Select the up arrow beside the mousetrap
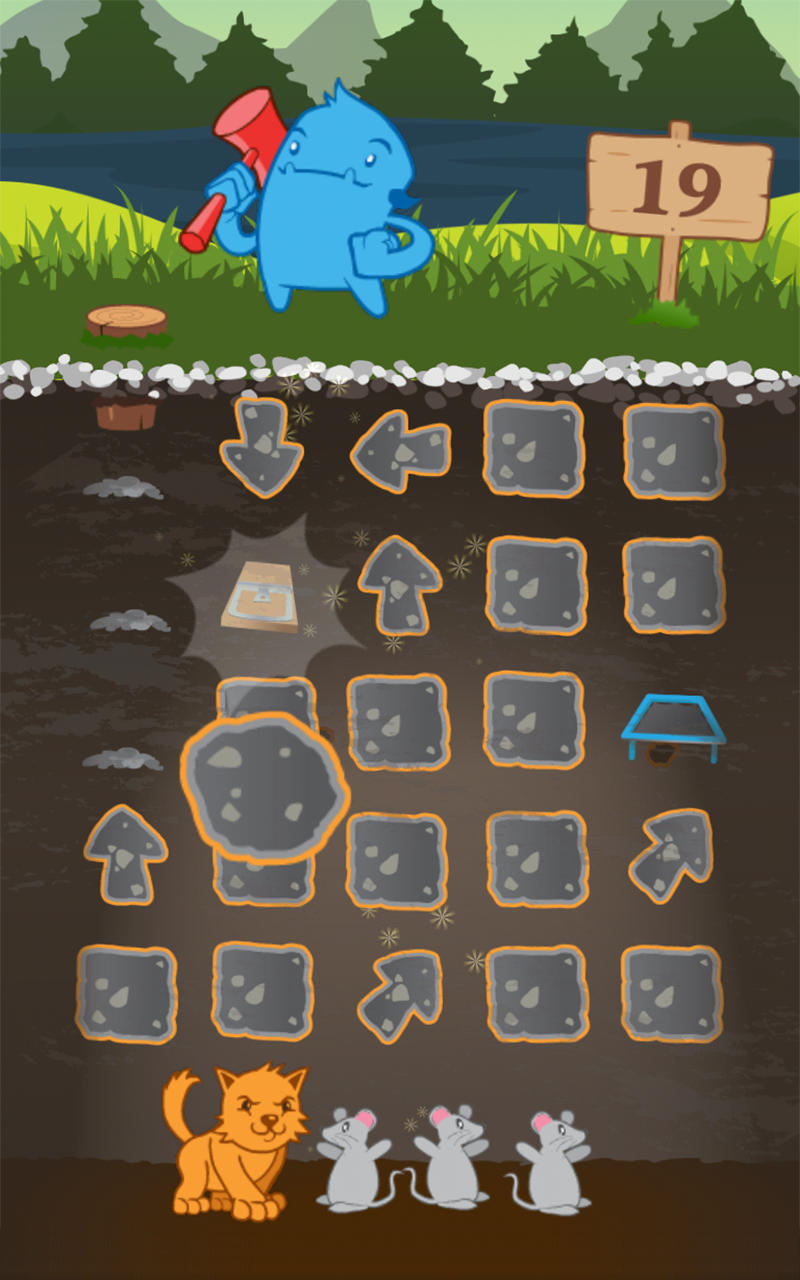 pos(400,585)
